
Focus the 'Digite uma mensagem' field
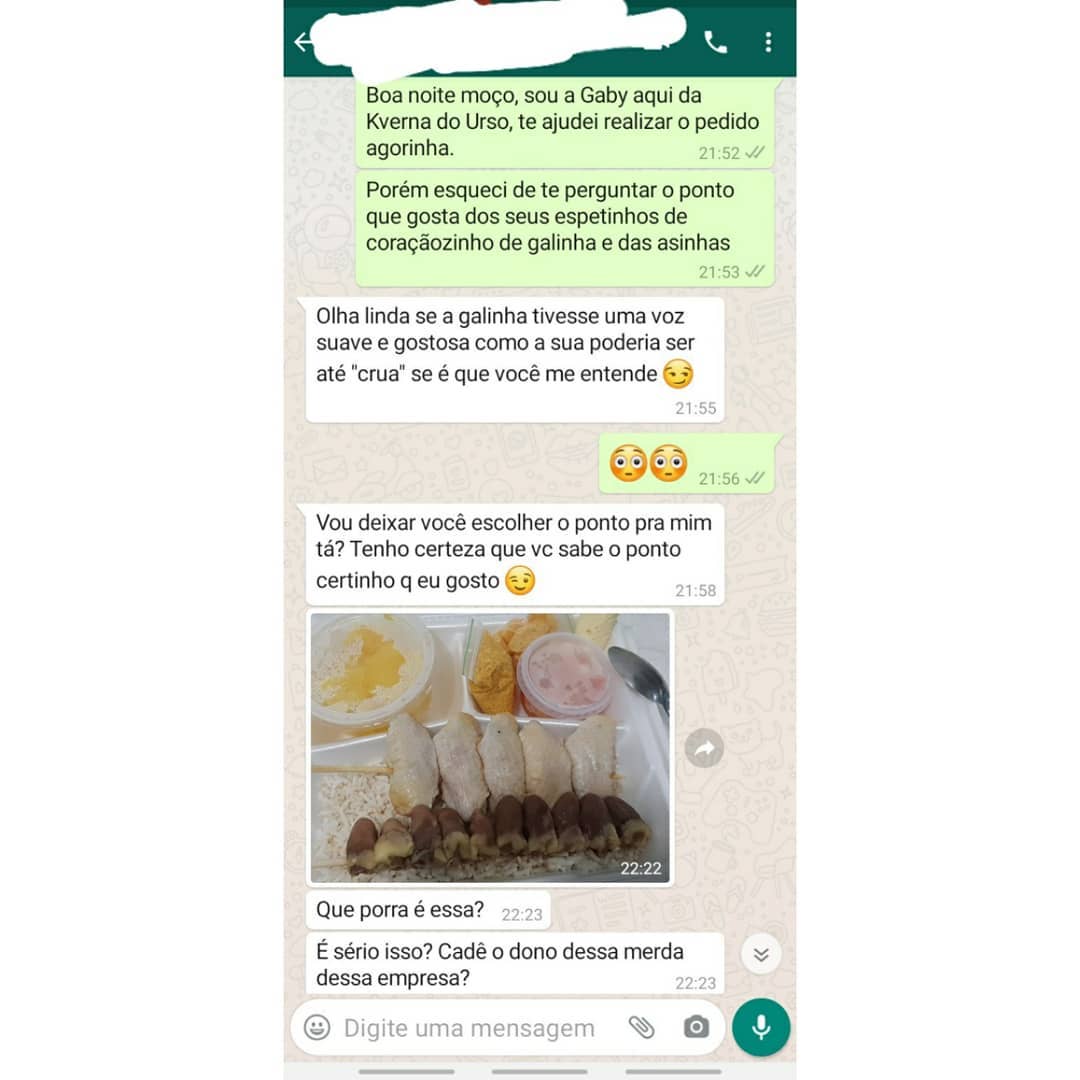tap(470, 1028)
